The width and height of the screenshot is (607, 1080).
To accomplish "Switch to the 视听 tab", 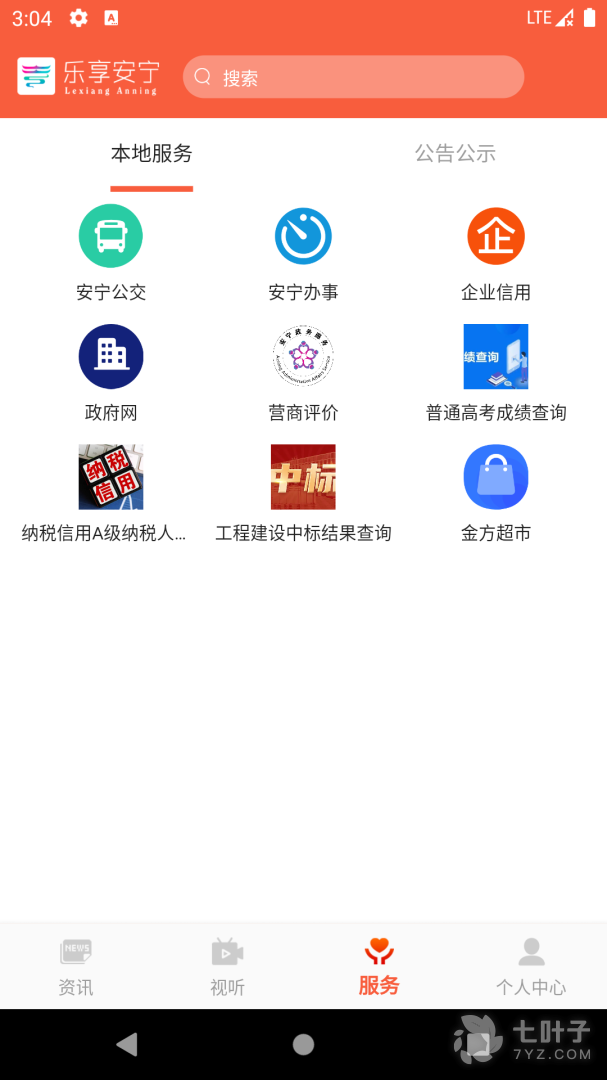I will [227, 966].
